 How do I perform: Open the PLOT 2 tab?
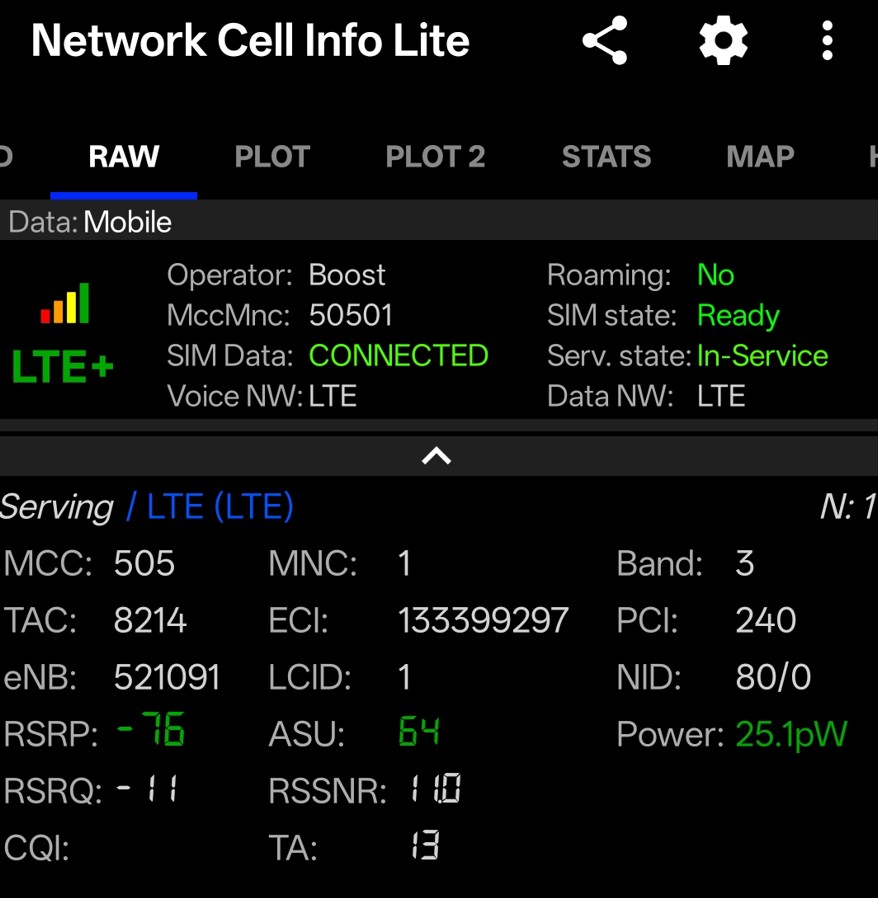pos(435,157)
